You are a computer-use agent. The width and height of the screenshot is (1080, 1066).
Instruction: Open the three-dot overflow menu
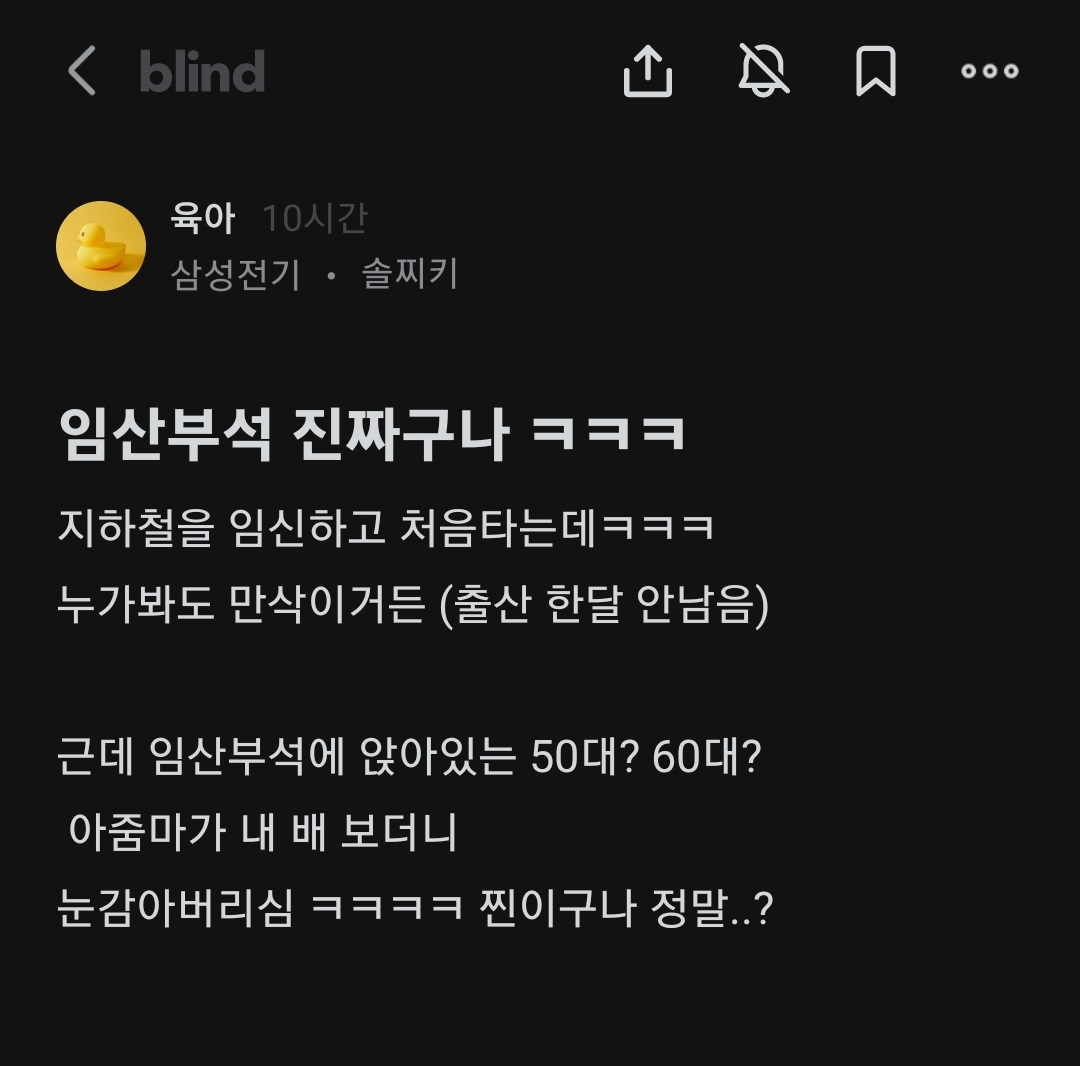coord(989,71)
